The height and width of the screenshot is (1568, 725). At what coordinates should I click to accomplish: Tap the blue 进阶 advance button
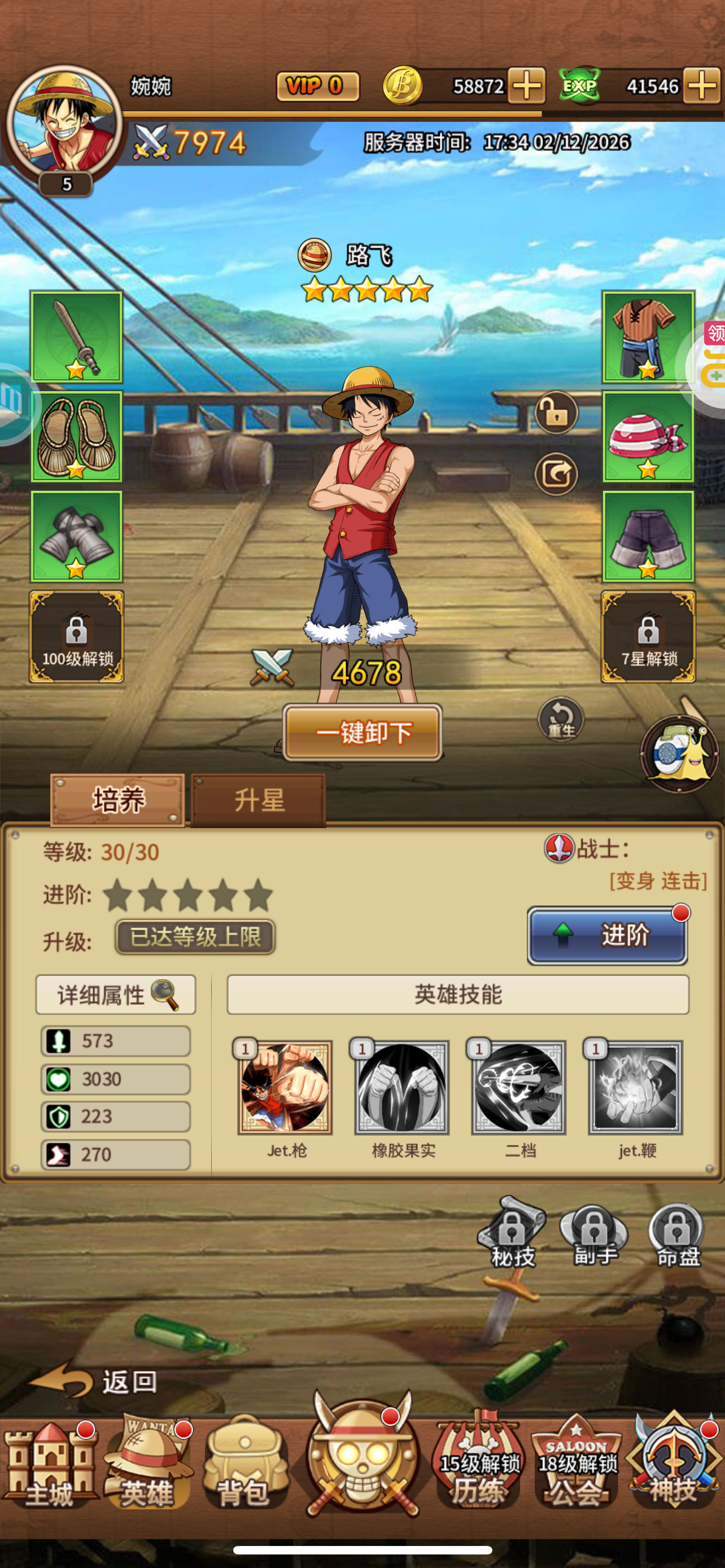pyautogui.click(x=607, y=936)
